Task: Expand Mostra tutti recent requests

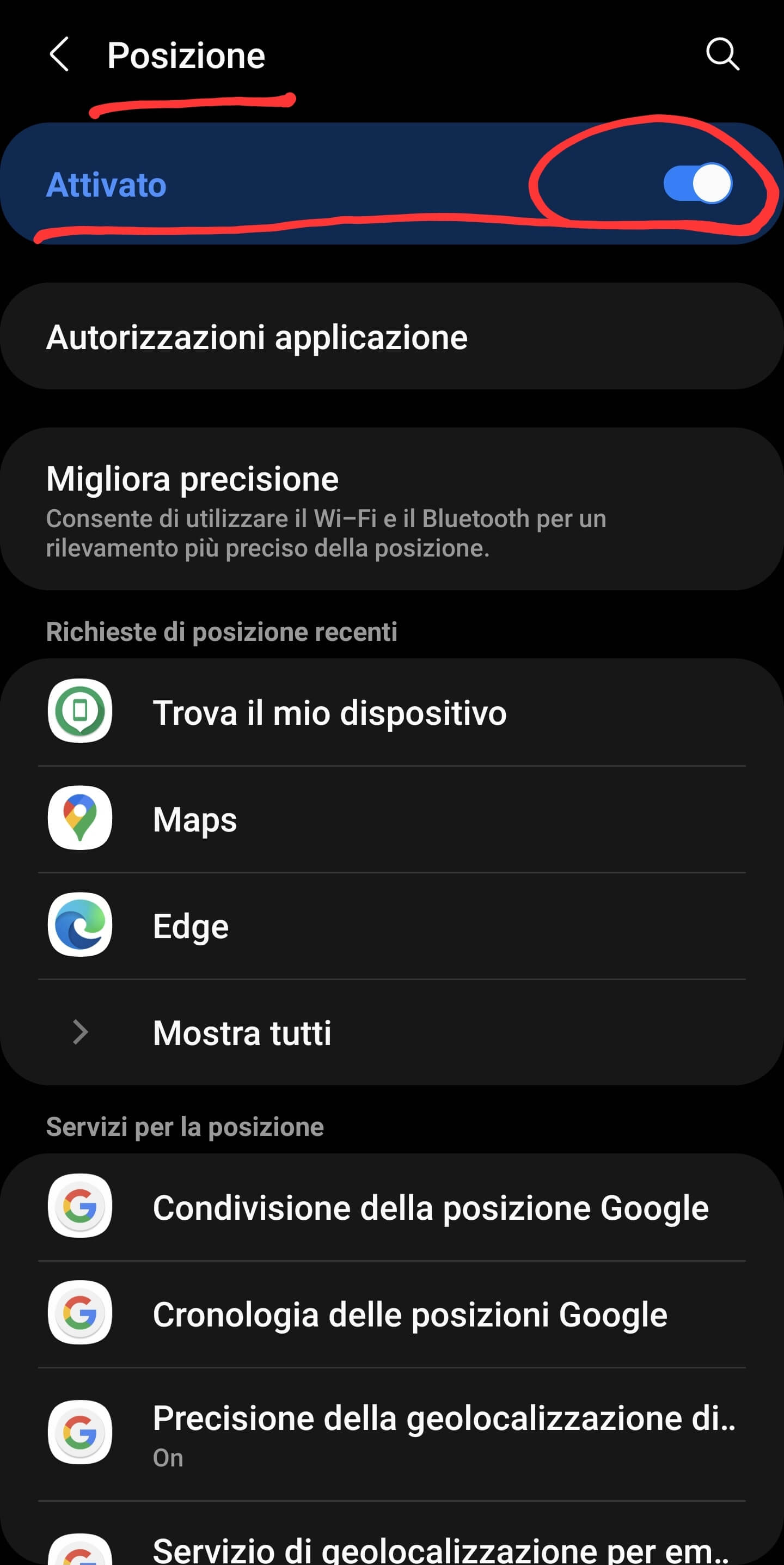Action: (x=391, y=1033)
